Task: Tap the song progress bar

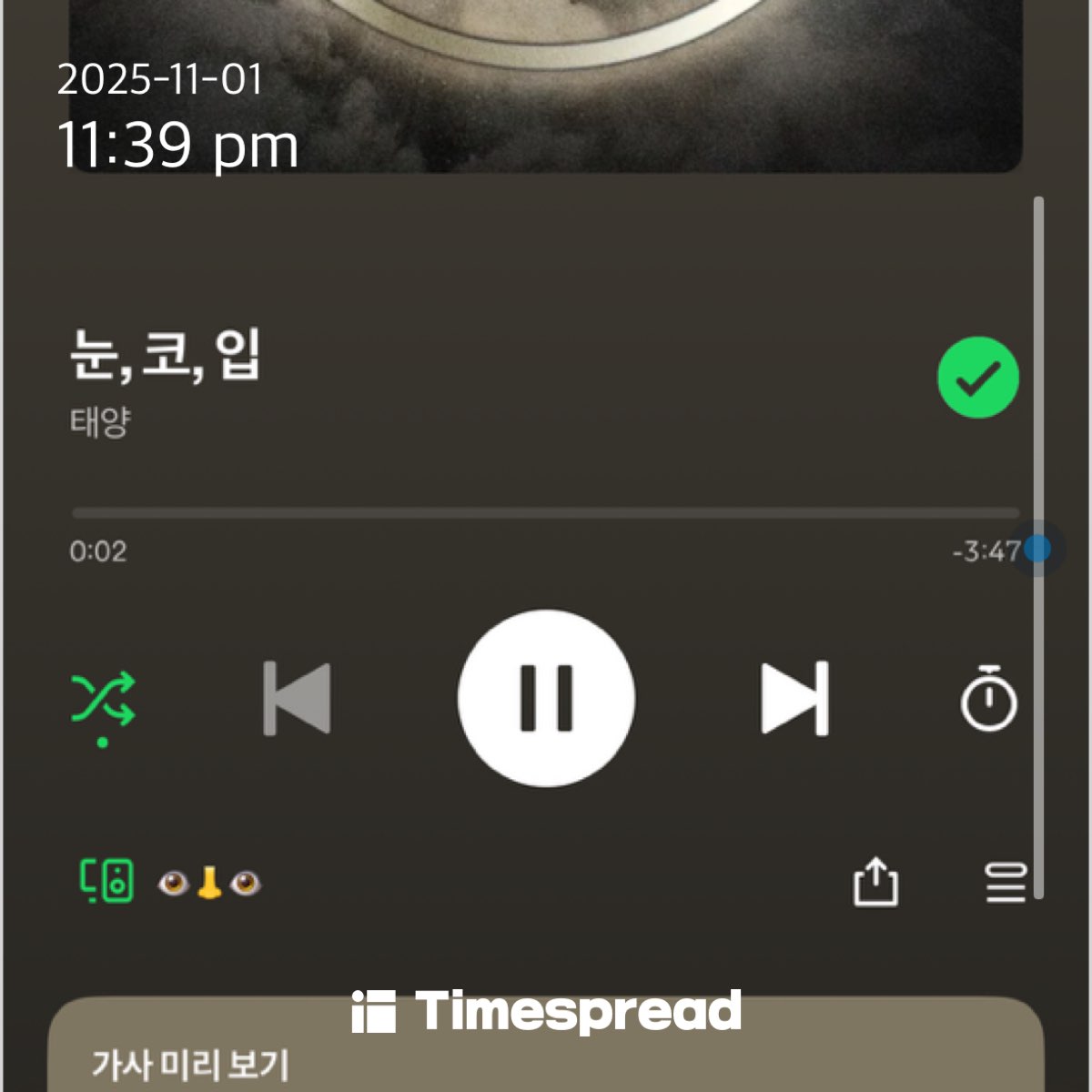Action: pos(546,513)
